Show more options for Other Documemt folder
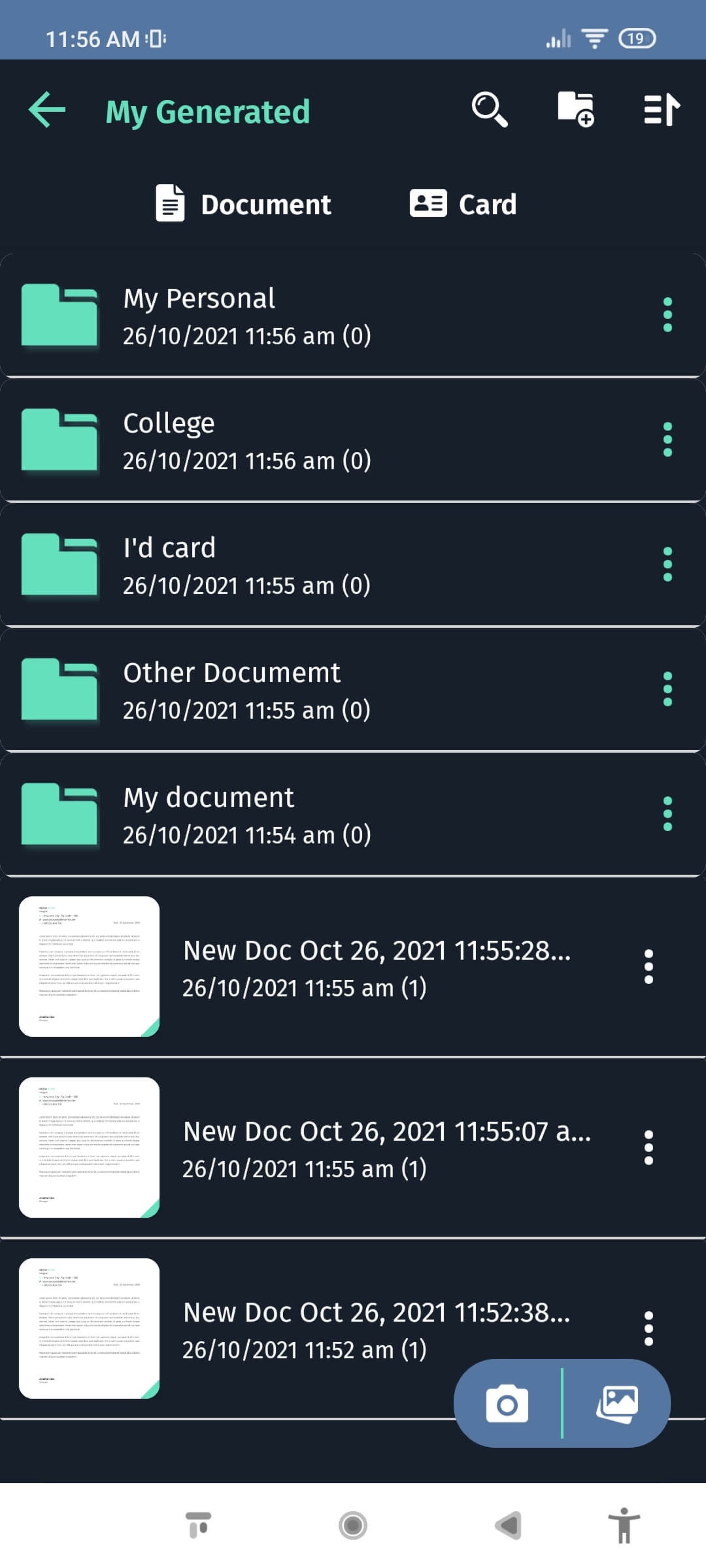The width and height of the screenshot is (706, 1568). (667, 689)
